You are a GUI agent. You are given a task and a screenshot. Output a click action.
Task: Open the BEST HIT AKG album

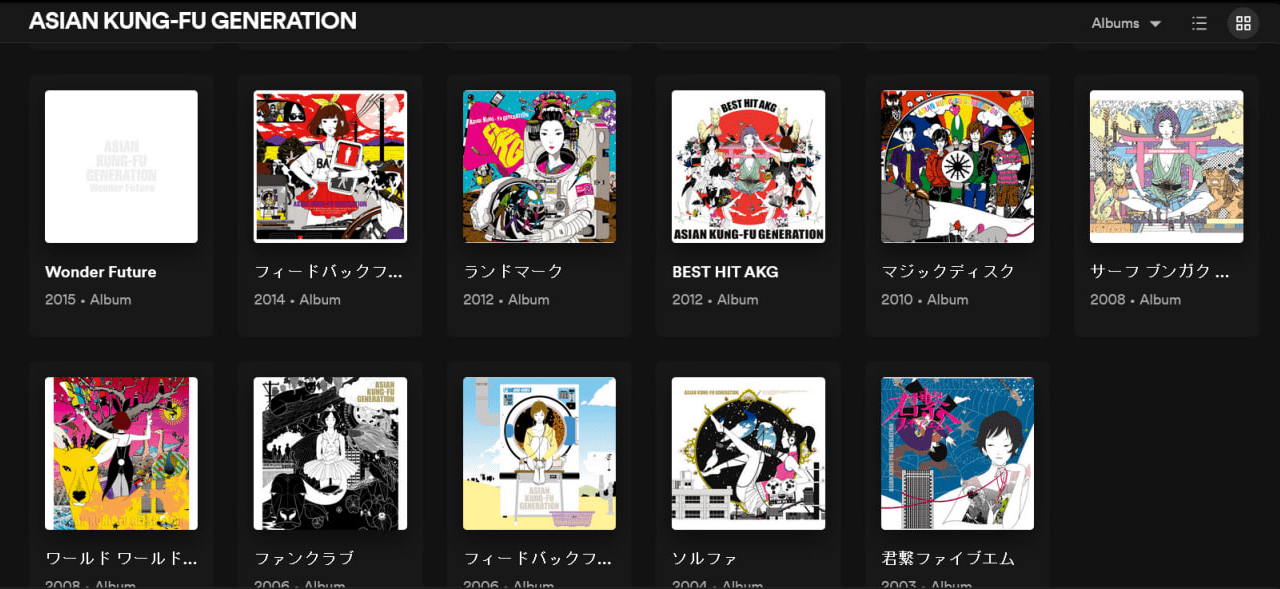(748, 167)
